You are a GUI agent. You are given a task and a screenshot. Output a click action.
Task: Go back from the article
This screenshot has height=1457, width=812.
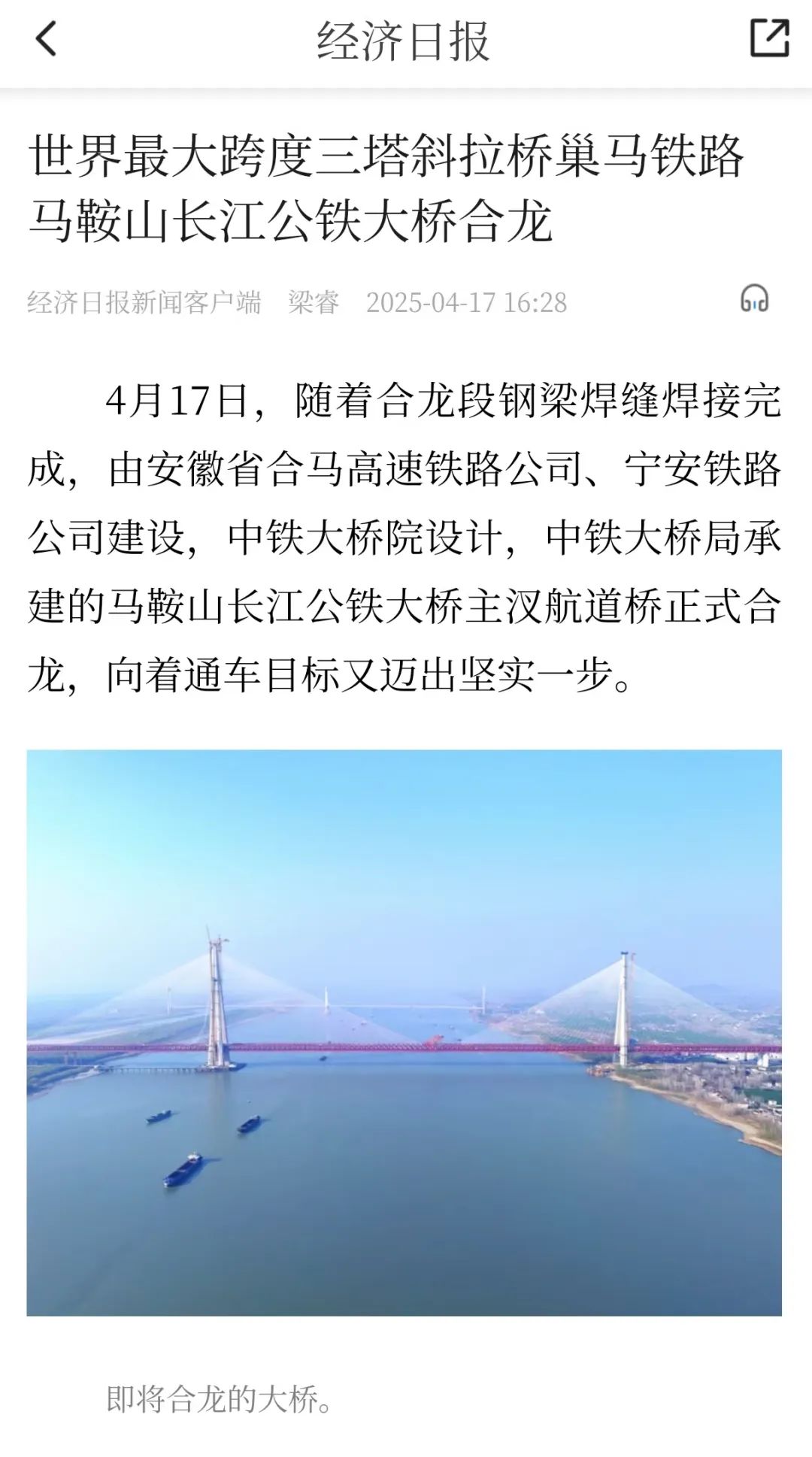tap(46, 39)
